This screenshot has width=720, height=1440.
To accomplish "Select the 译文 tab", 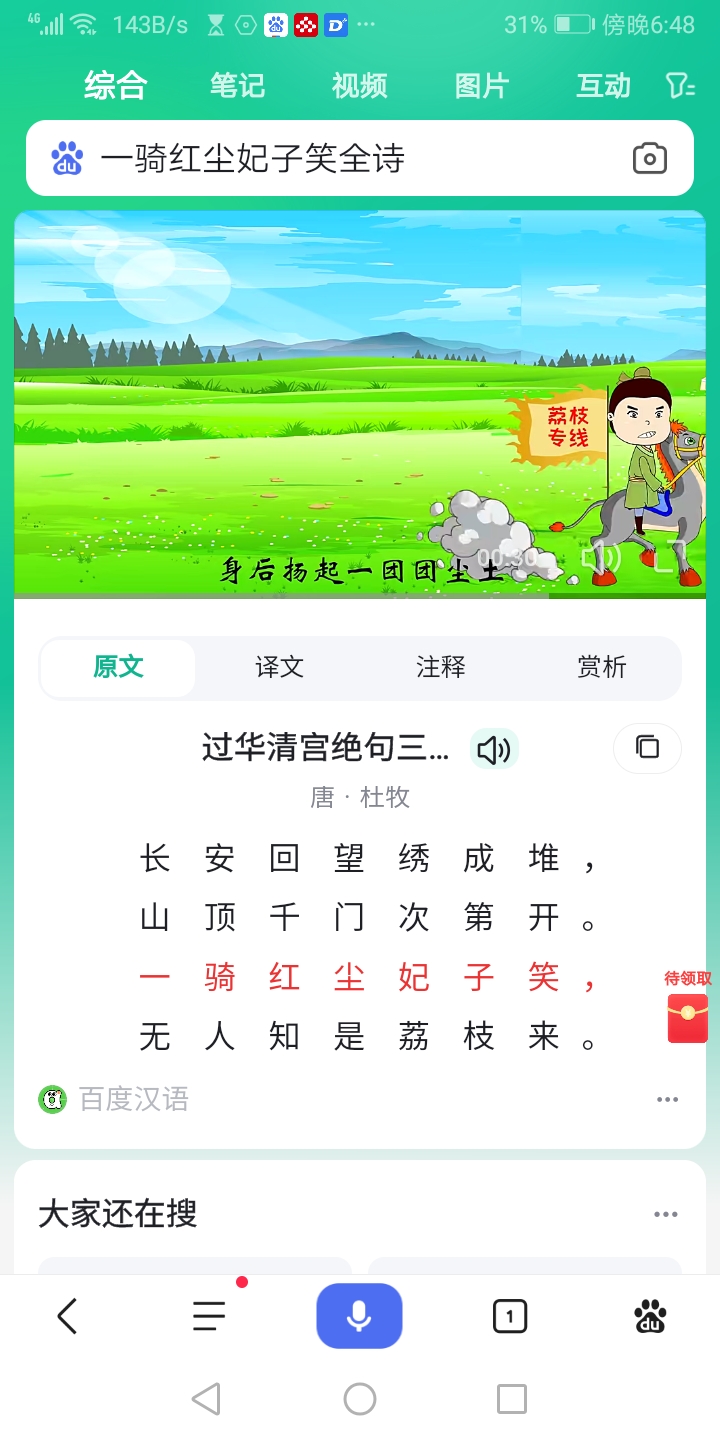I will pos(279,667).
